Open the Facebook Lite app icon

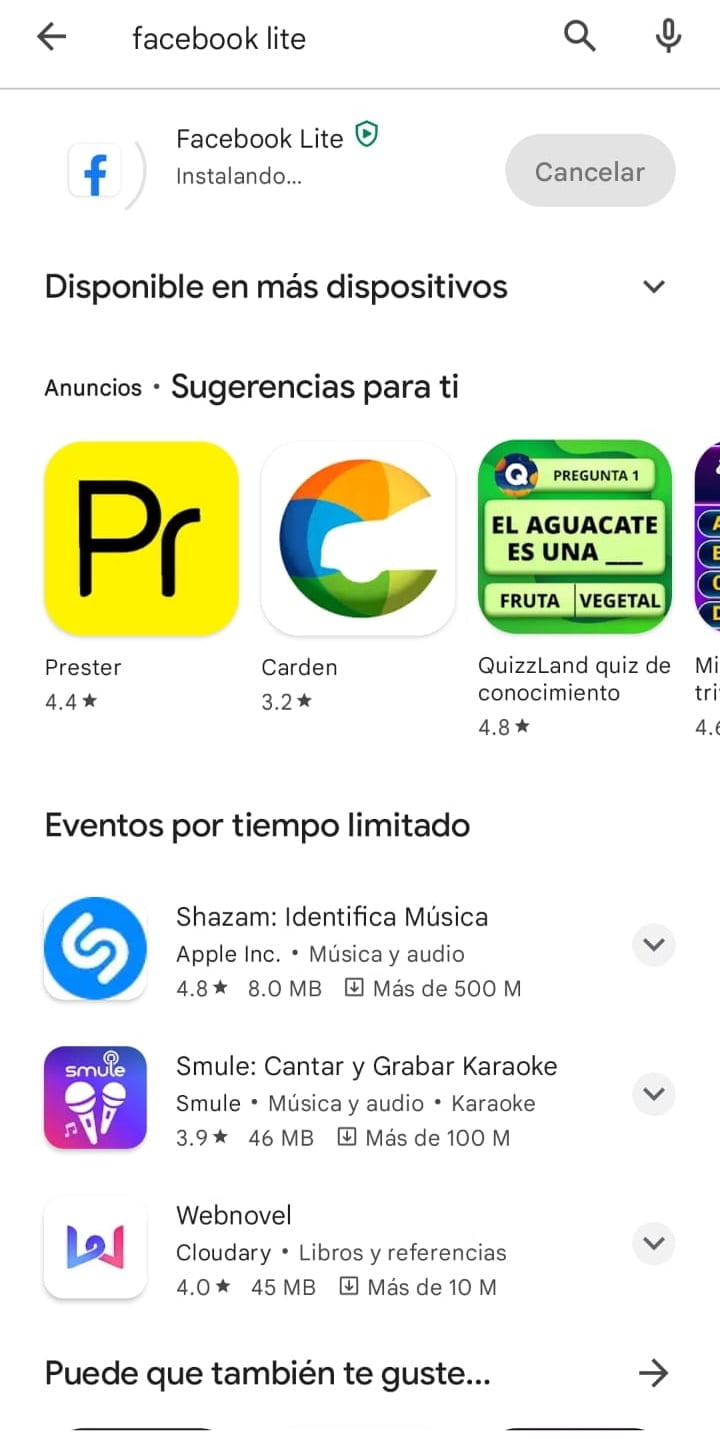pyautogui.click(x=94, y=170)
